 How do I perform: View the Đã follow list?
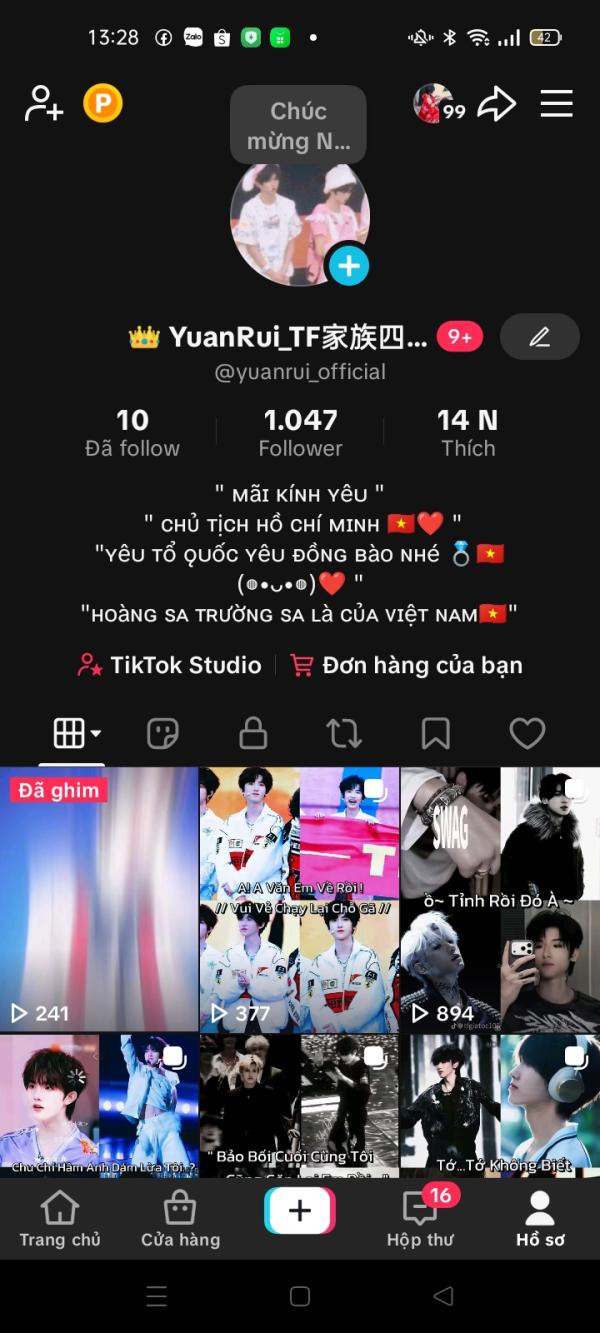point(132,433)
